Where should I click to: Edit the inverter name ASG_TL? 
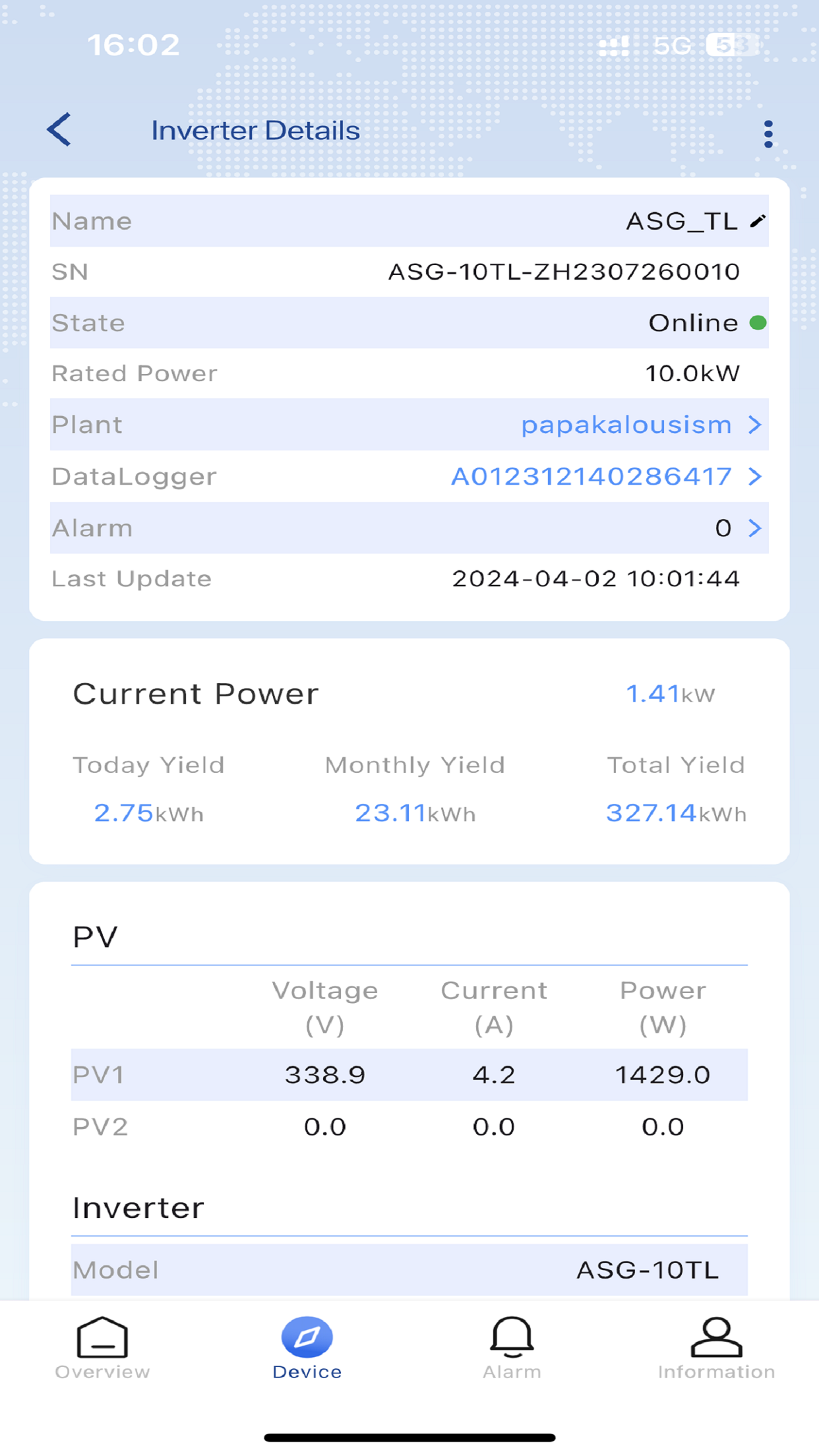pyautogui.click(x=758, y=221)
